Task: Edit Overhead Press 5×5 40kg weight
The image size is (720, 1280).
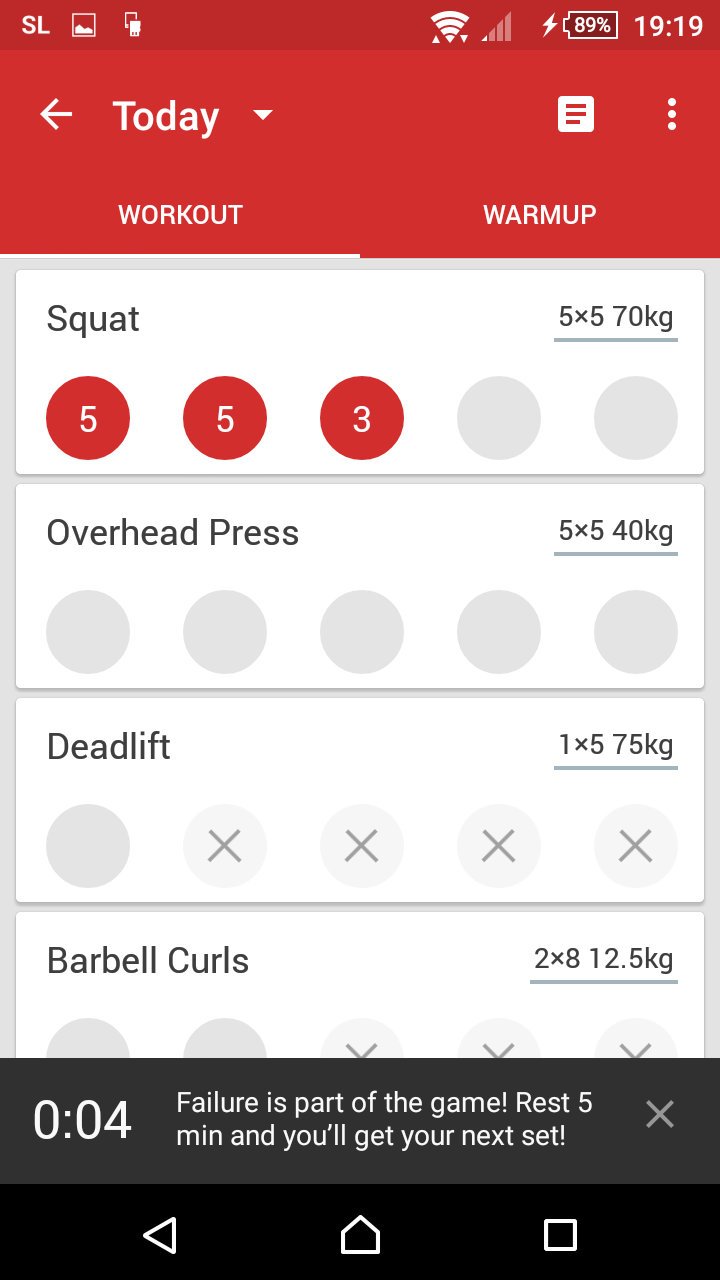Action: (x=615, y=532)
